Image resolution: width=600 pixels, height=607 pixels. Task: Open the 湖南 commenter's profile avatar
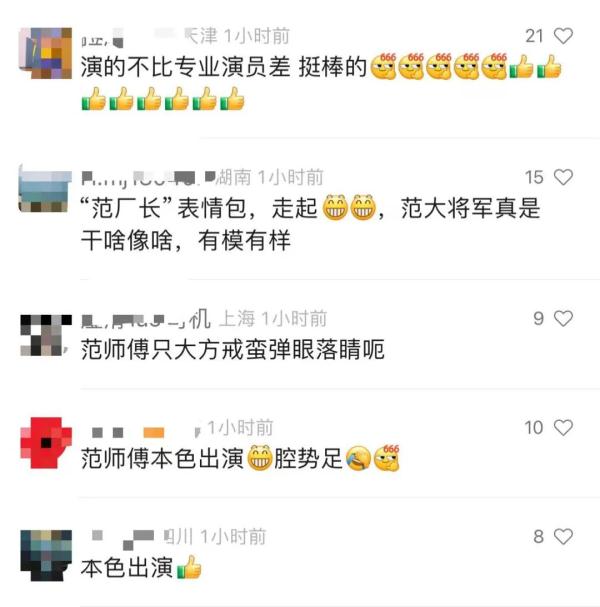(x=45, y=188)
